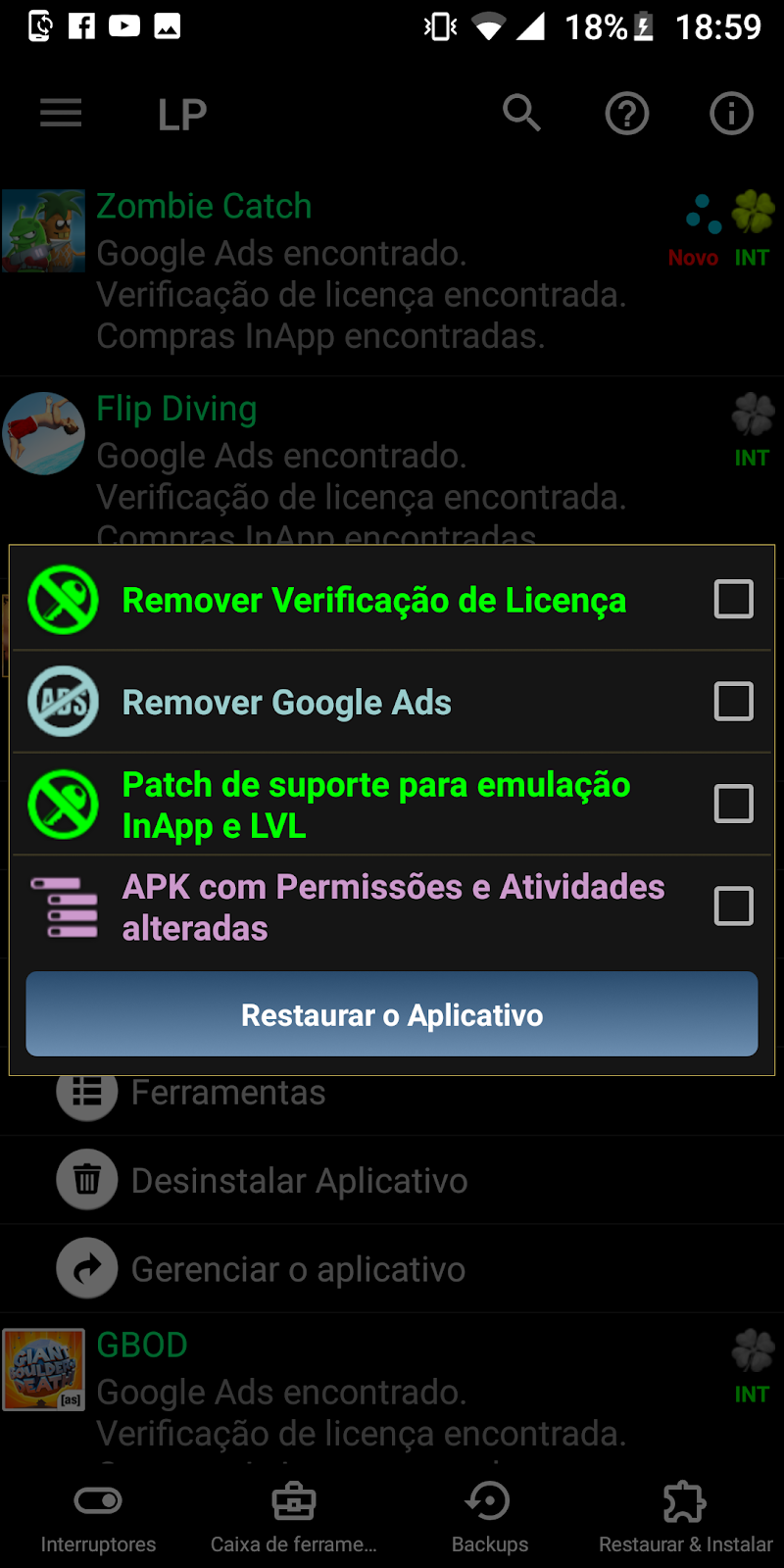784x1568 pixels.
Task: Switch to Caixa de ferramentas tab
Action: tap(294, 1517)
